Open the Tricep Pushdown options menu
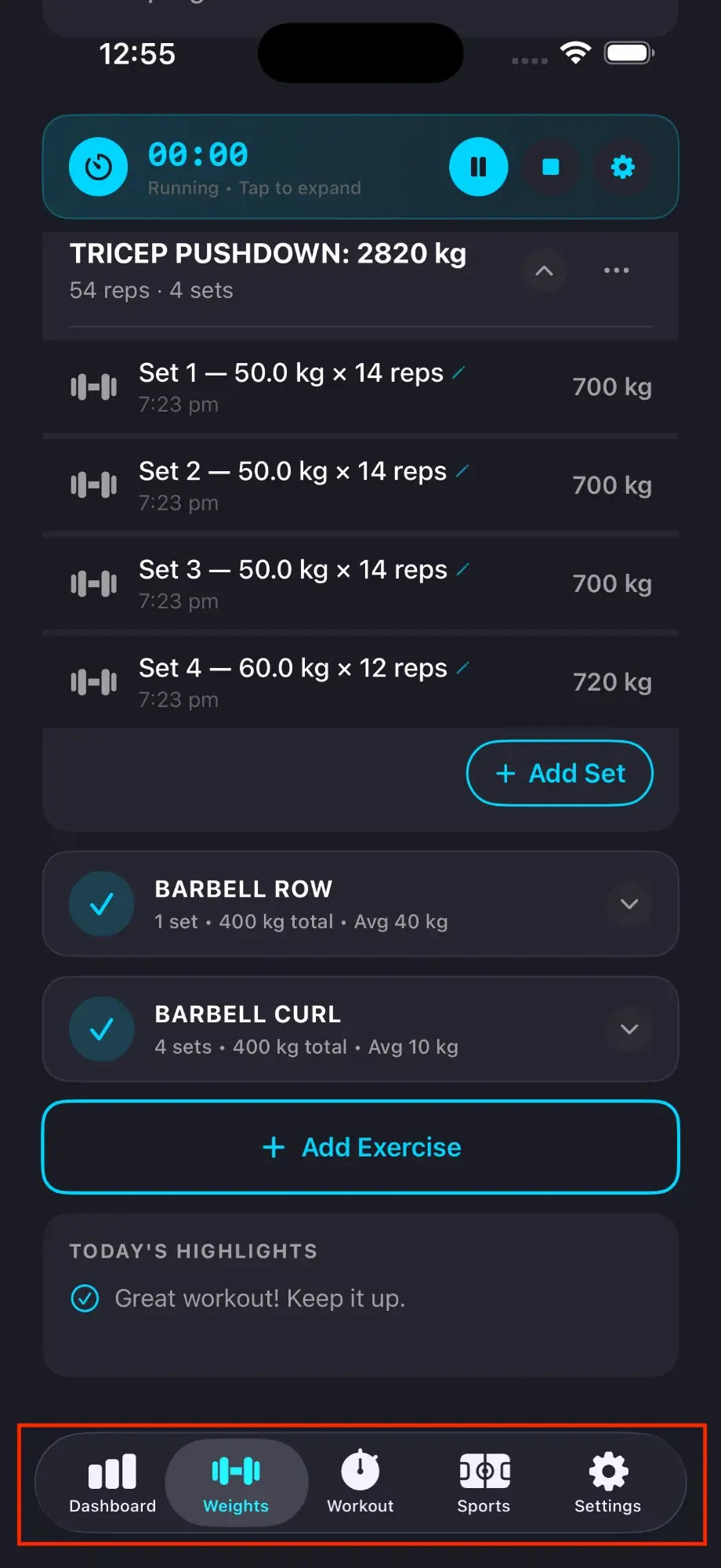This screenshot has height=1568, width=721. 616,270
